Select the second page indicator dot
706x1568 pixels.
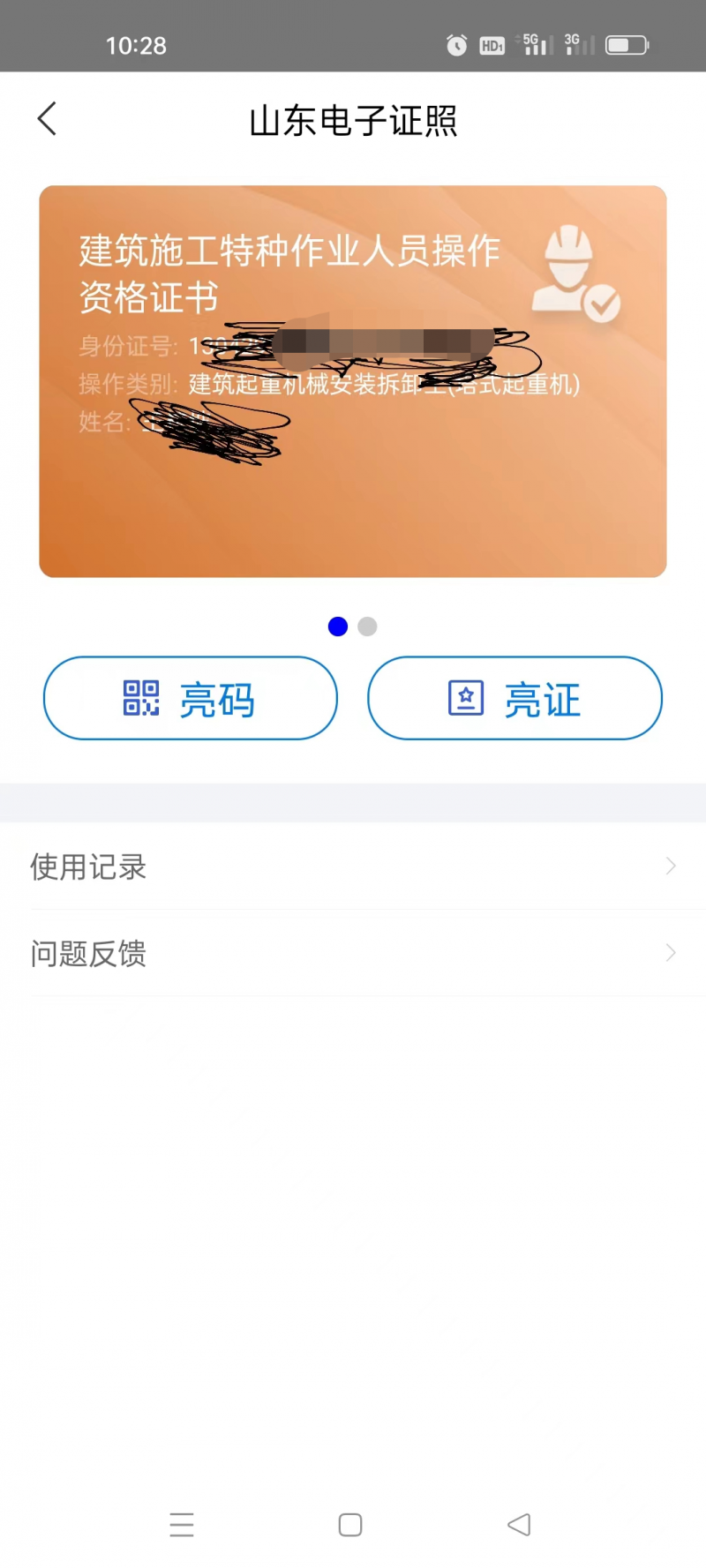[367, 626]
